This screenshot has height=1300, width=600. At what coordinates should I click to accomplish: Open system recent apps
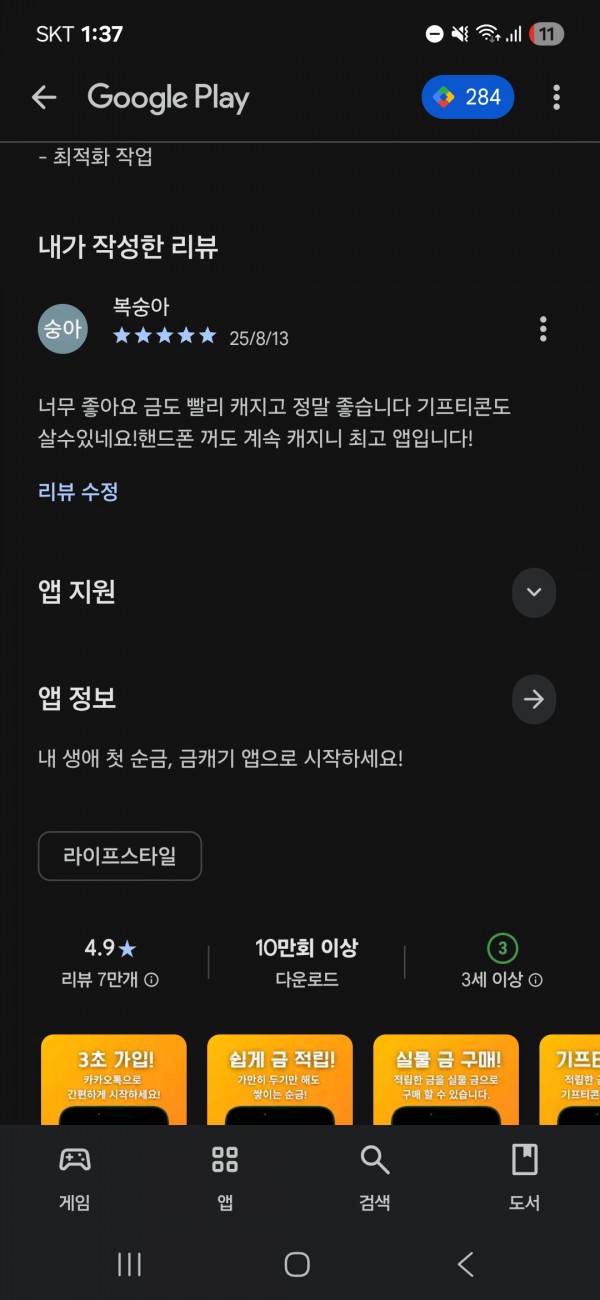[129, 1264]
